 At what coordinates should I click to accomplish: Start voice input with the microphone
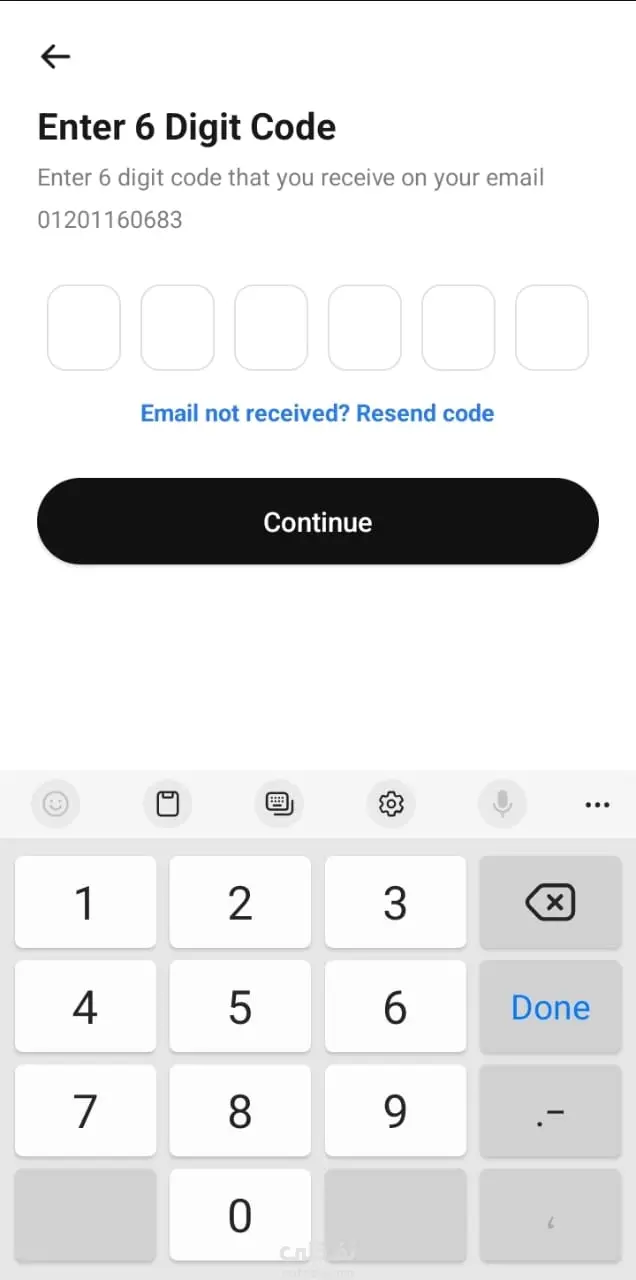(502, 803)
